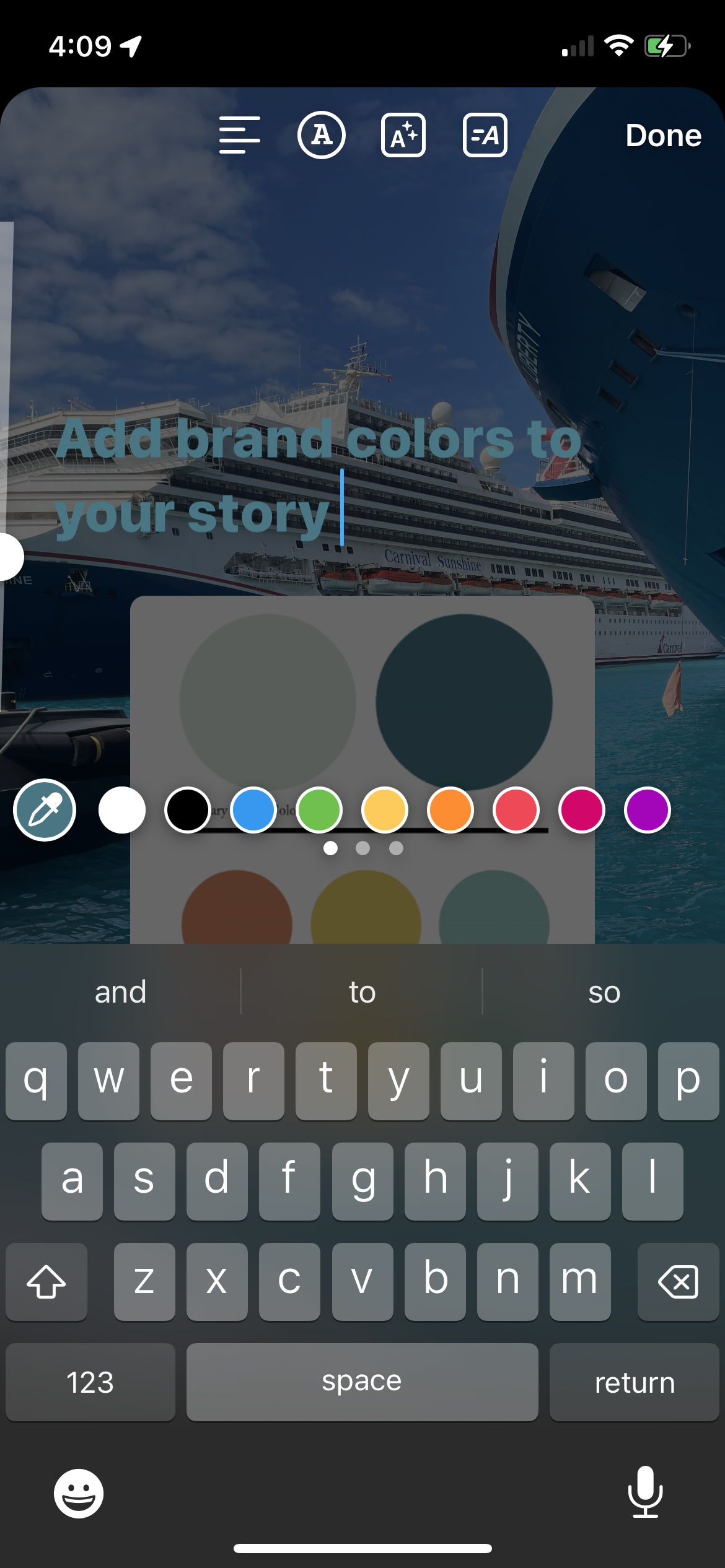
Task: Select the black color swatch
Action: 188,809
